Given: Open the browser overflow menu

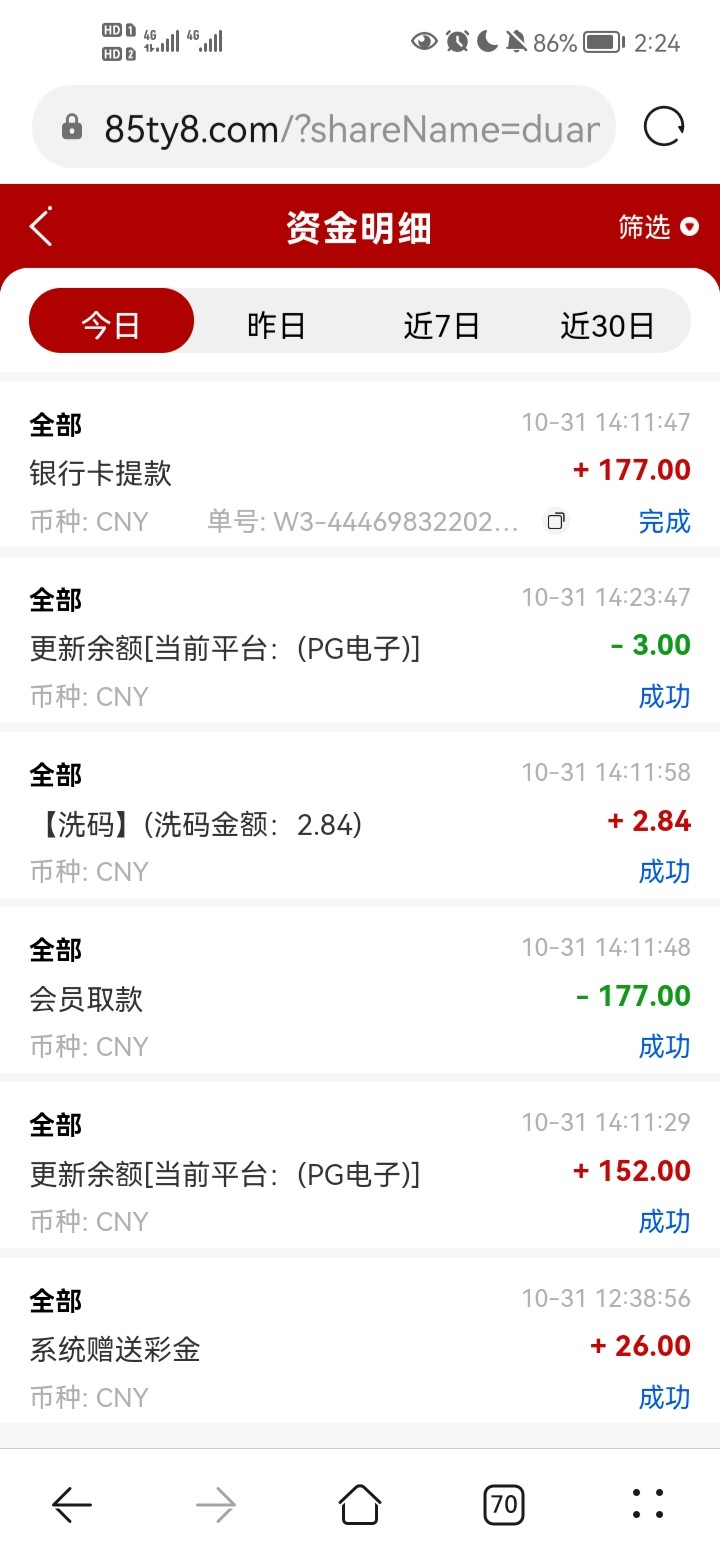Looking at the screenshot, I should pos(648,1504).
